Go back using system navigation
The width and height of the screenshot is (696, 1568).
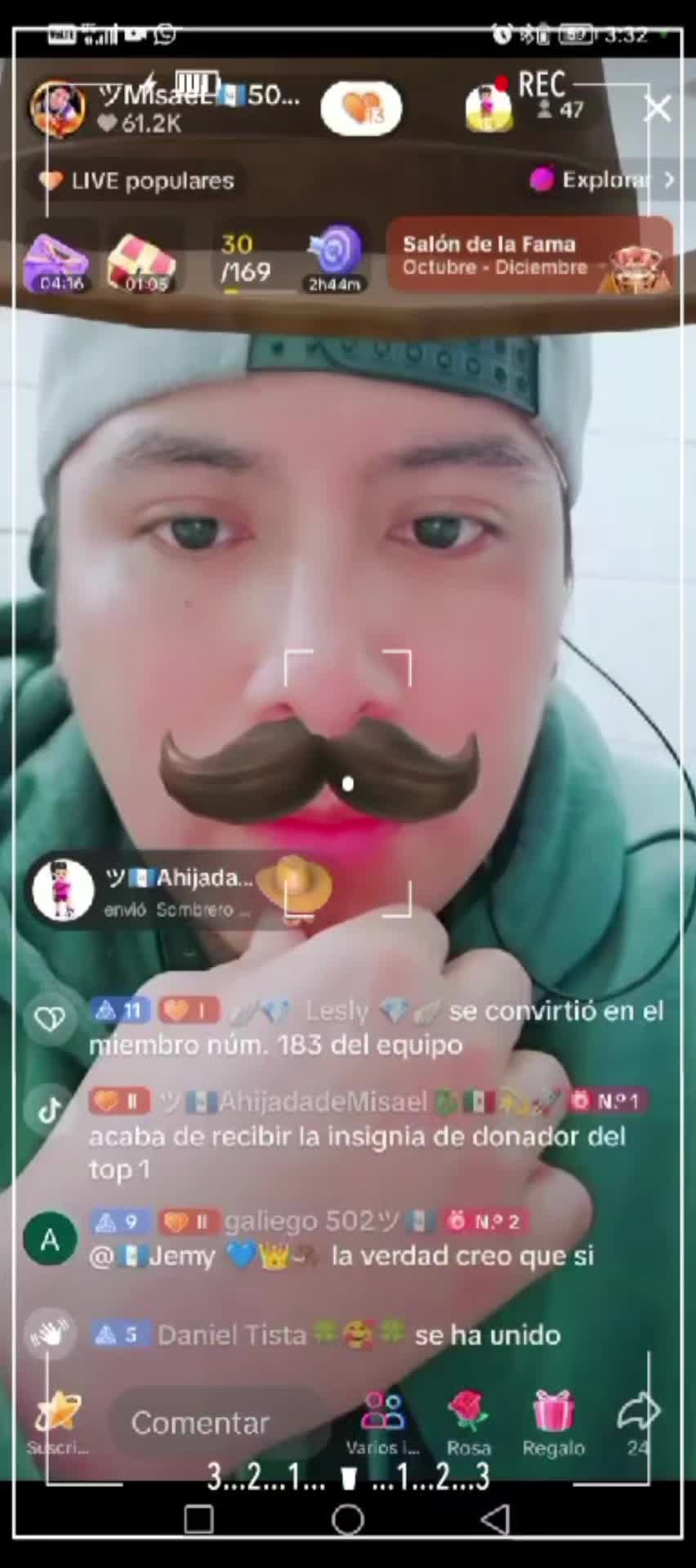point(495,1520)
